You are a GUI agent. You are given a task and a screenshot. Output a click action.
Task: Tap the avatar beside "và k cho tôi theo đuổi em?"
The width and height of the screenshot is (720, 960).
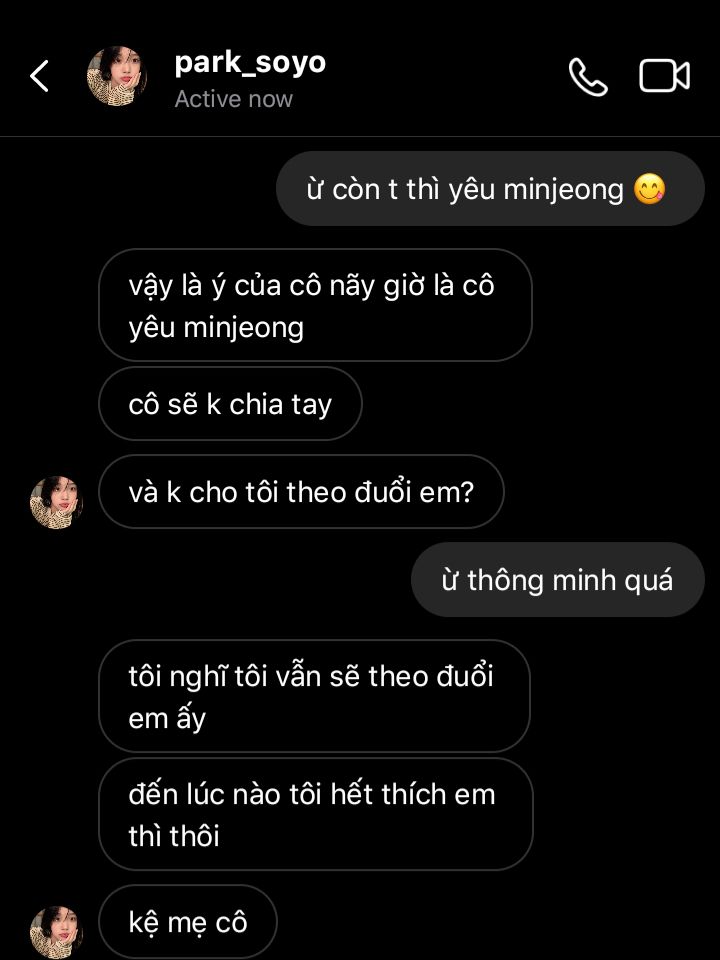pos(56,502)
